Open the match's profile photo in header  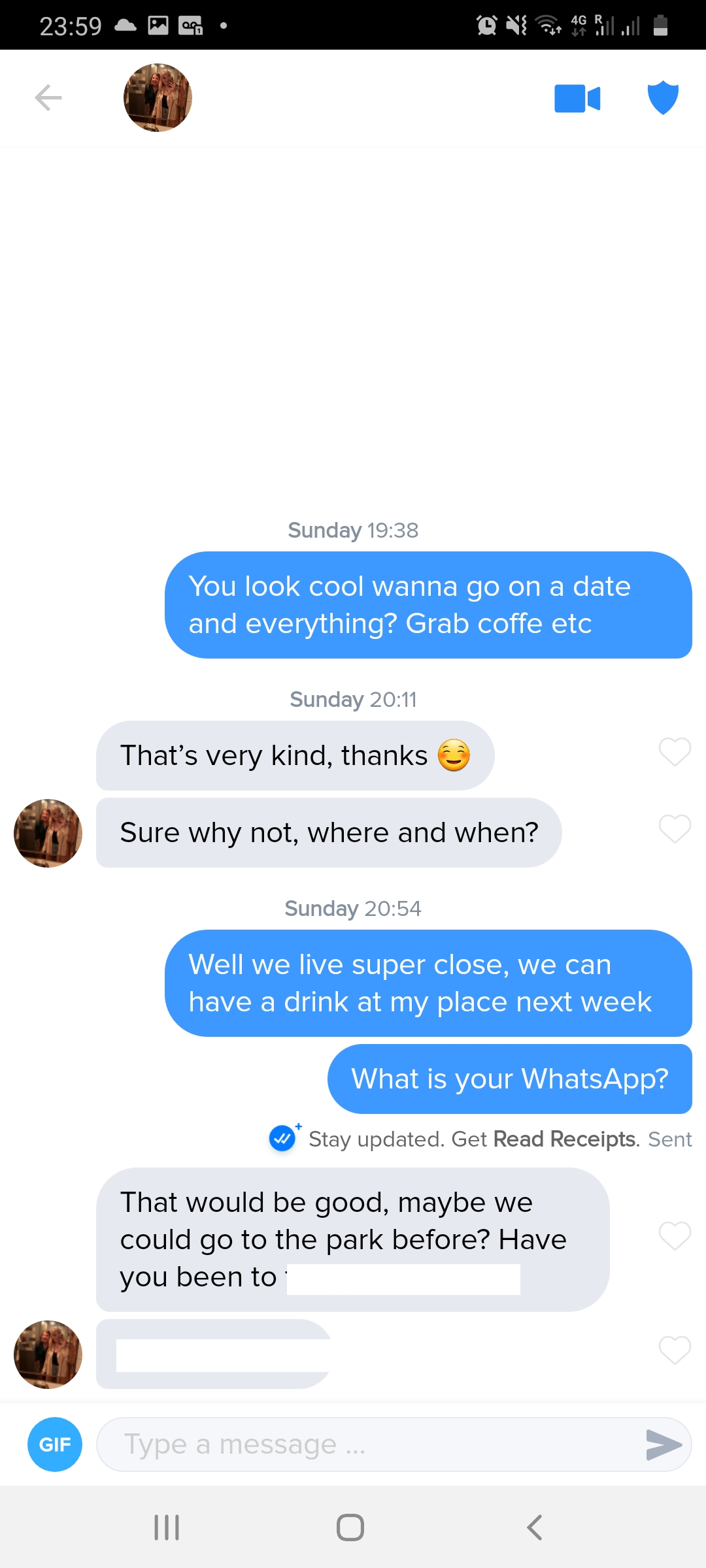pyautogui.click(x=158, y=98)
